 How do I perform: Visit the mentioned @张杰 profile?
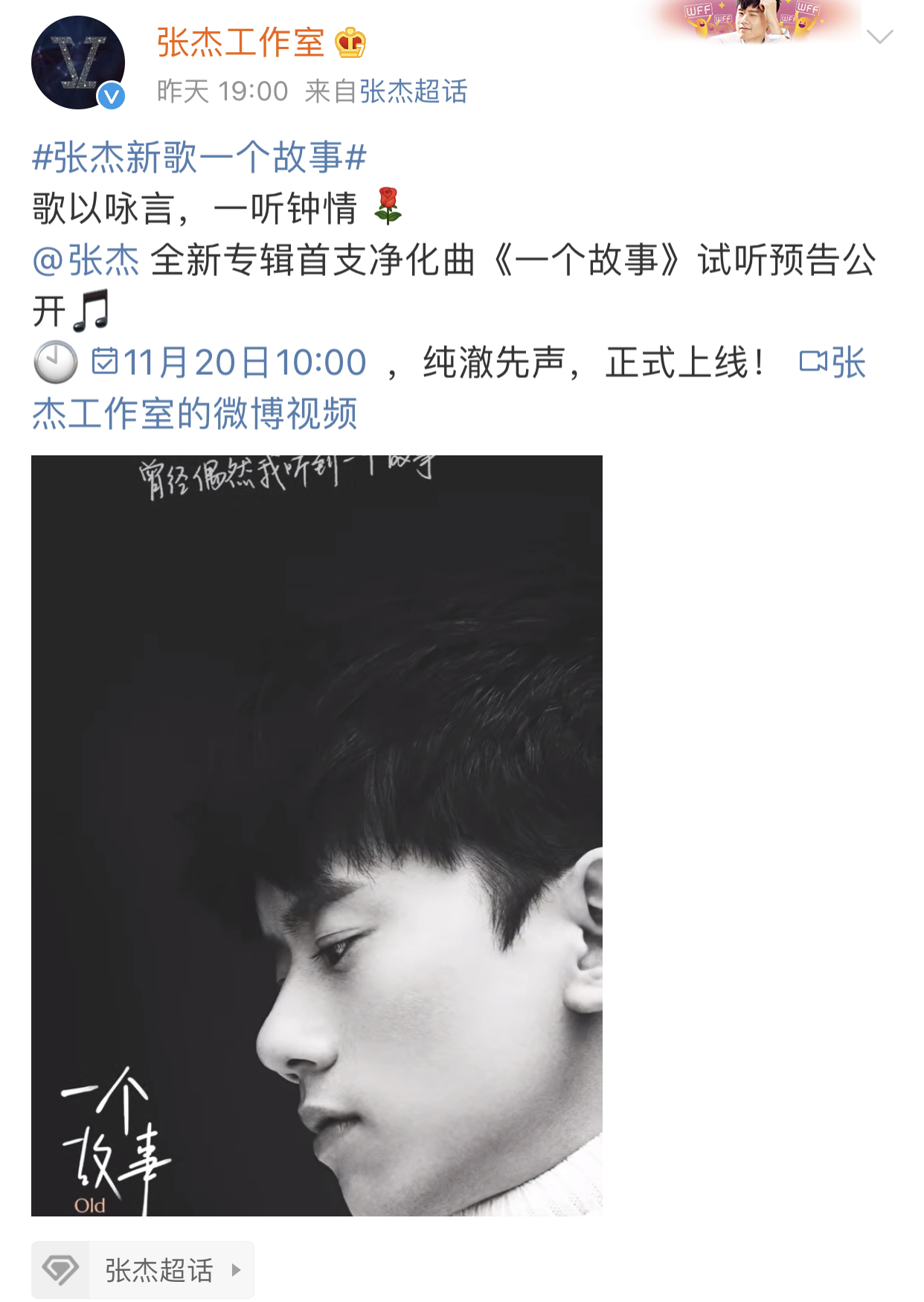coord(86,260)
